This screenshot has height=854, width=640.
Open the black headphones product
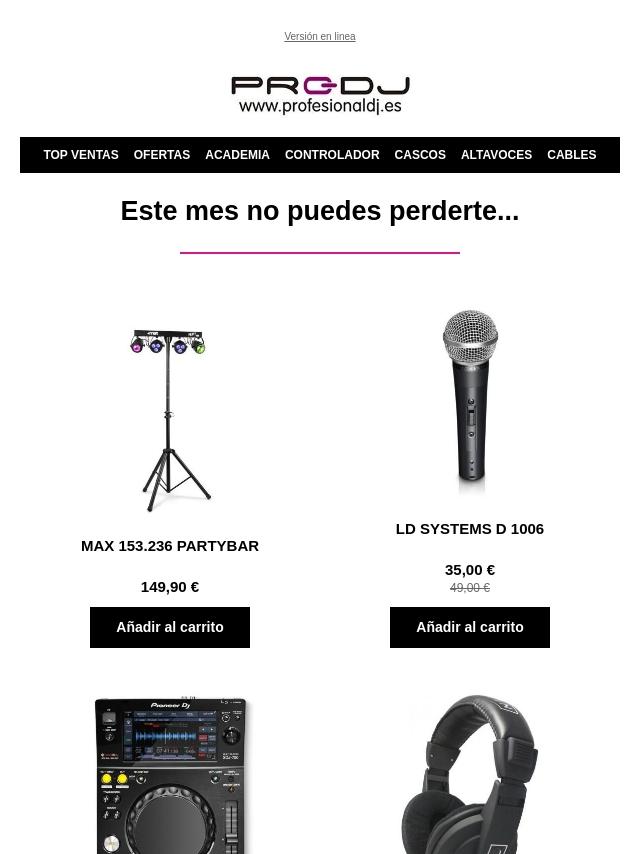click(470, 774)
